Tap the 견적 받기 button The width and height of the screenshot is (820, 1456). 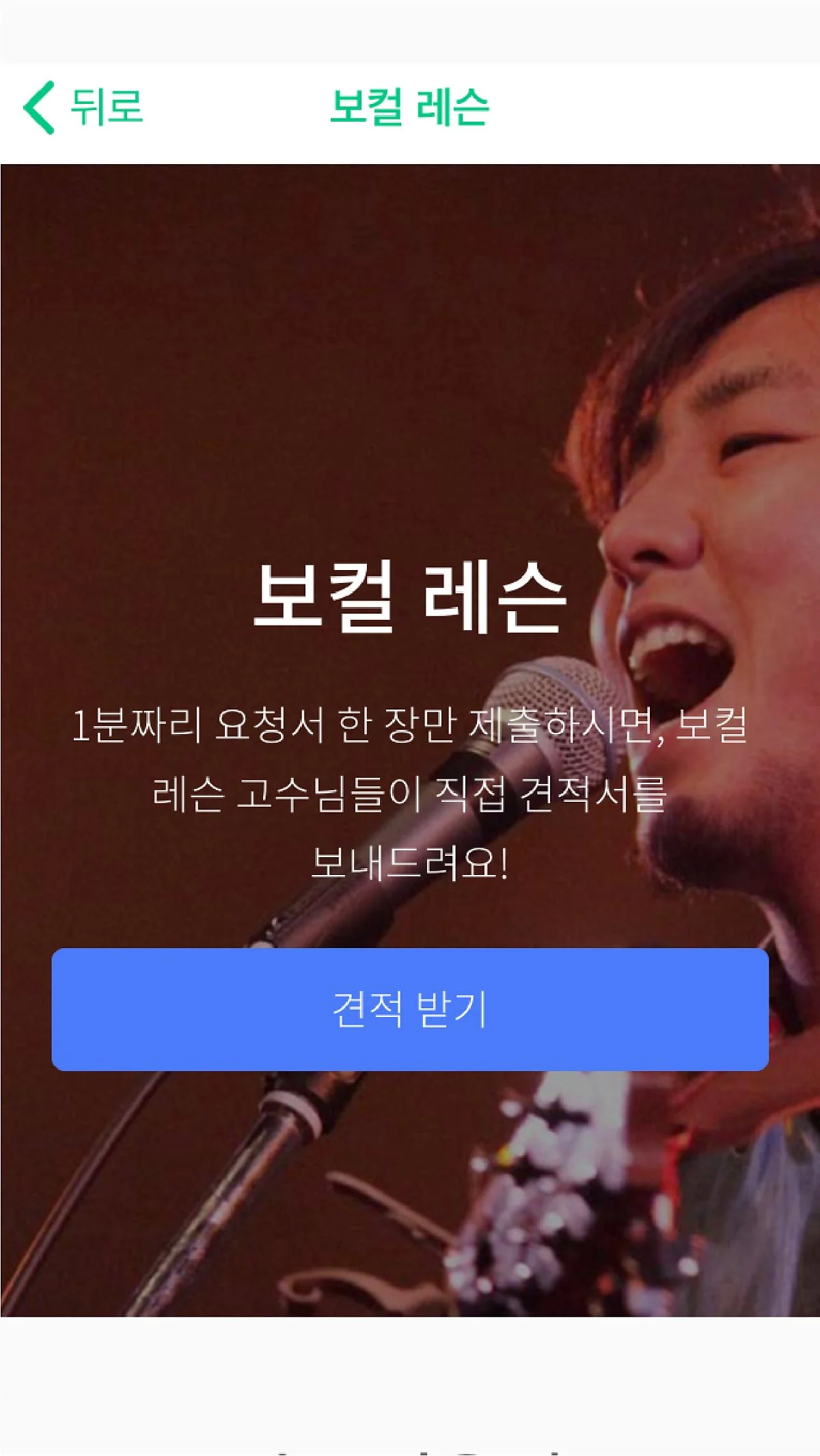pos(410,1009)
